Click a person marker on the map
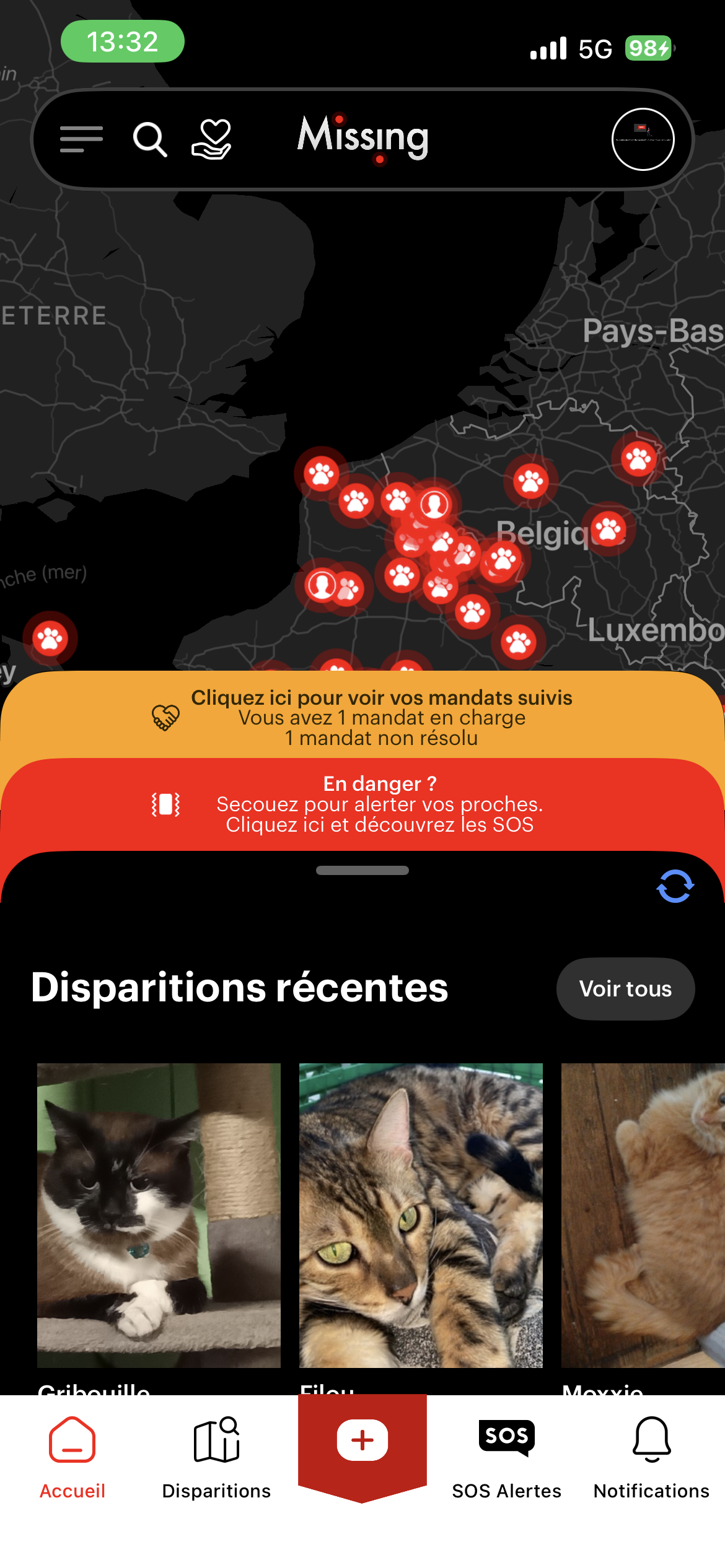725x1568 pixels. (434, 506)
